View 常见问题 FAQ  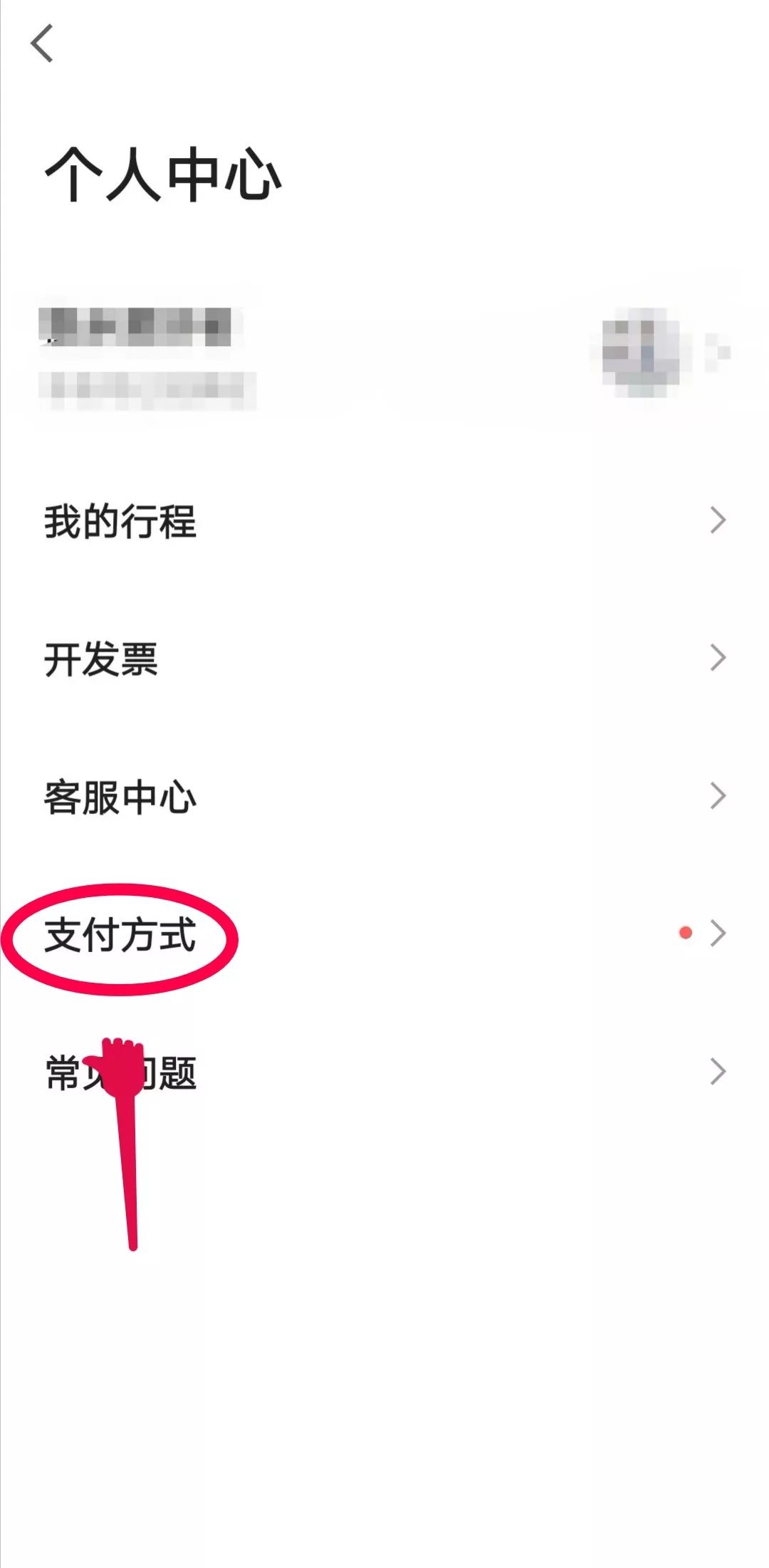pos(384,1072)
